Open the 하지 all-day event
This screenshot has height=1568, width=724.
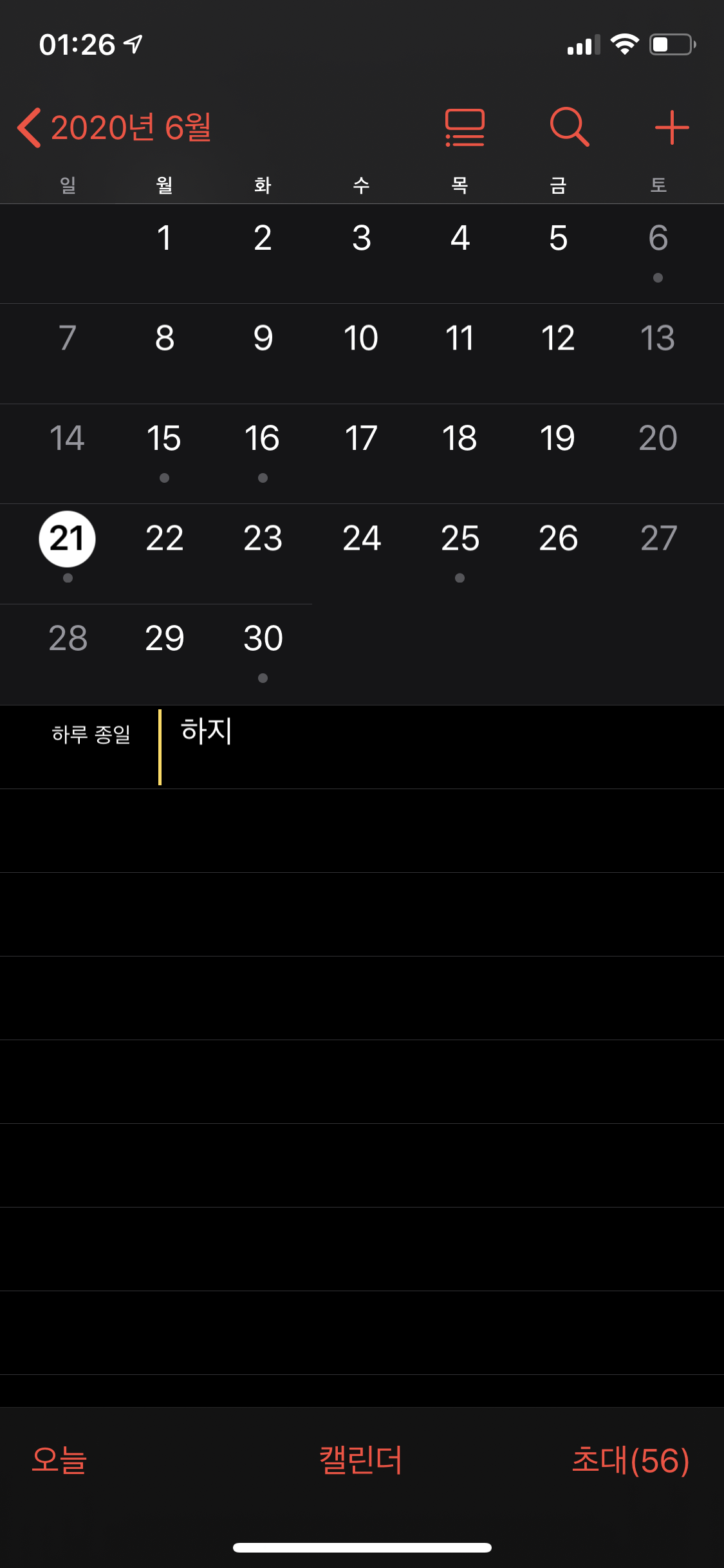(x=206, y=732)
